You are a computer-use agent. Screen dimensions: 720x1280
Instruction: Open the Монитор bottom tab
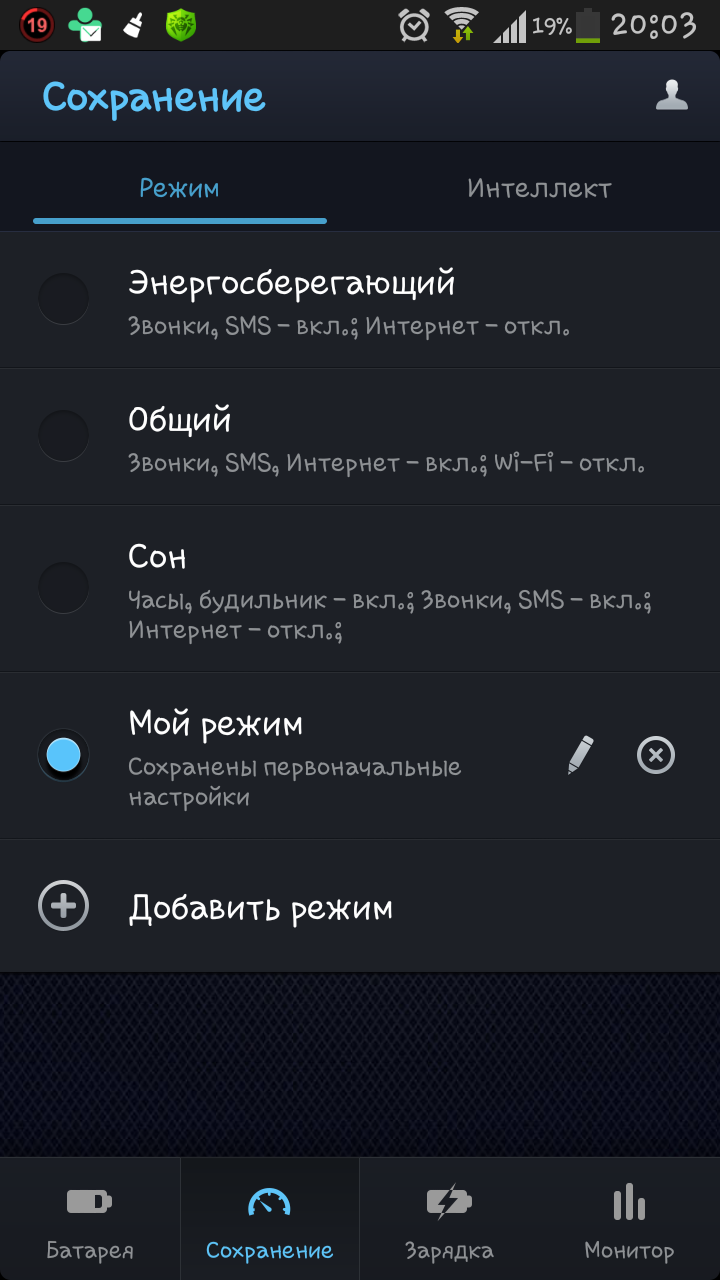click(629, 1220)
